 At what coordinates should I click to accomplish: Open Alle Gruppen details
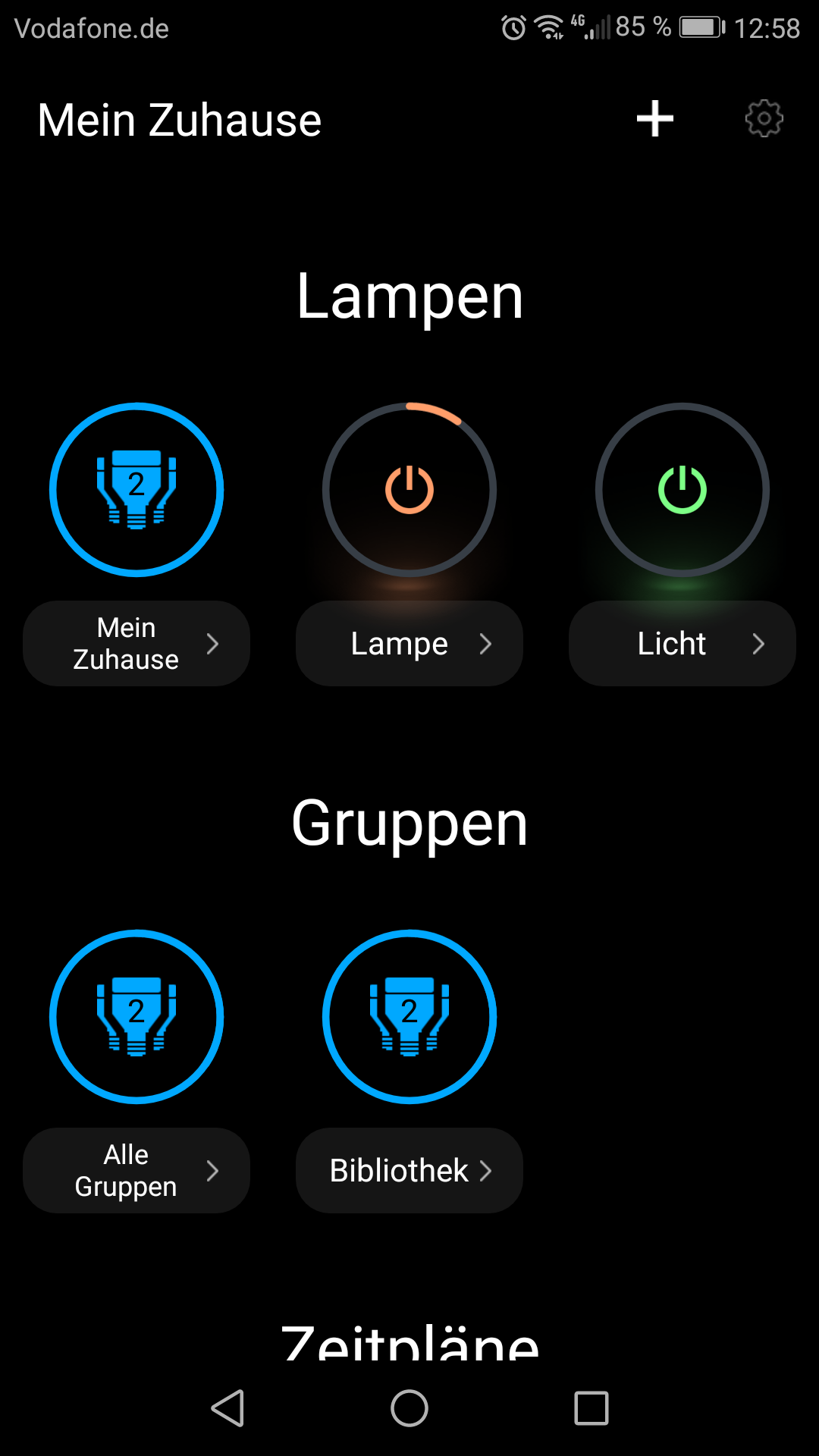(x=136, y=1170)
